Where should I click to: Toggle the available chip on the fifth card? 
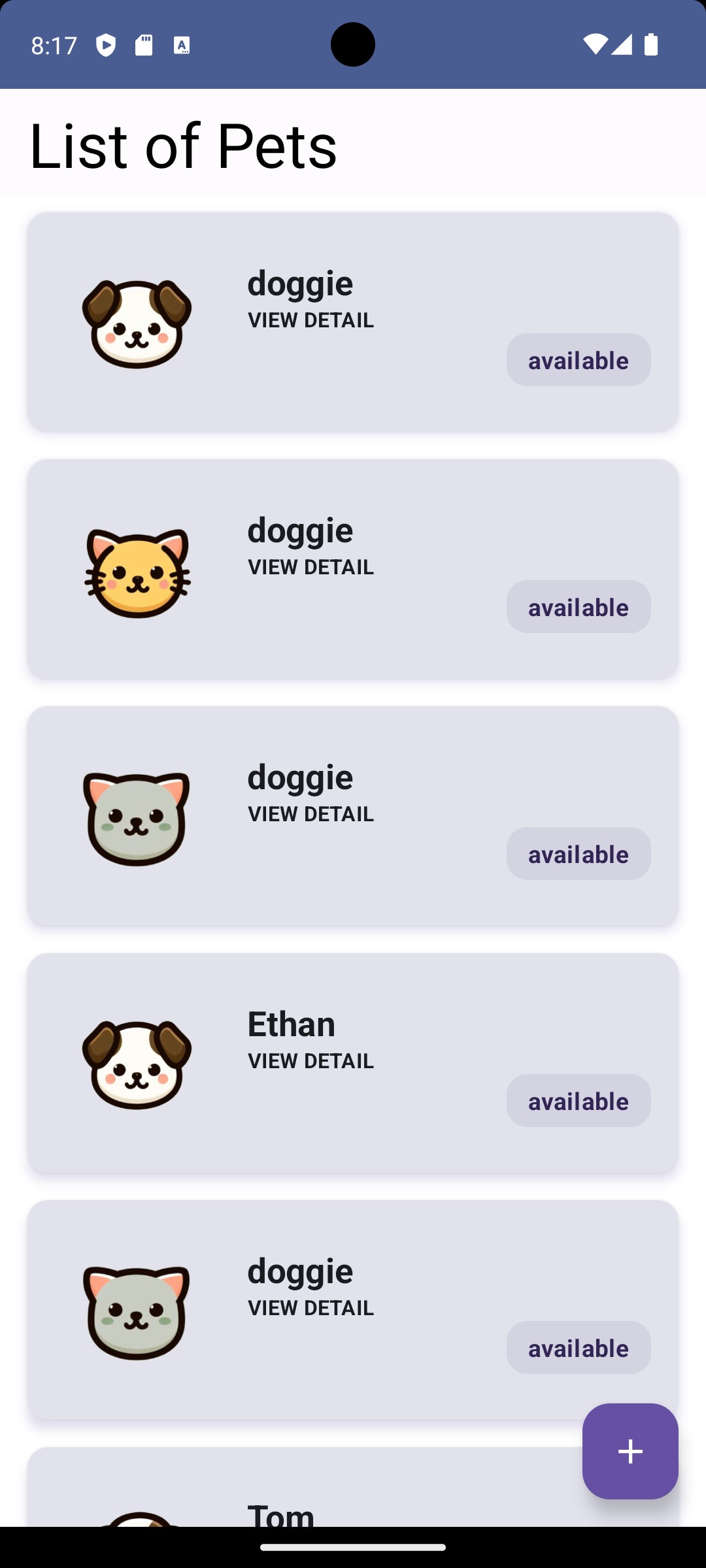pos(578,1347)
